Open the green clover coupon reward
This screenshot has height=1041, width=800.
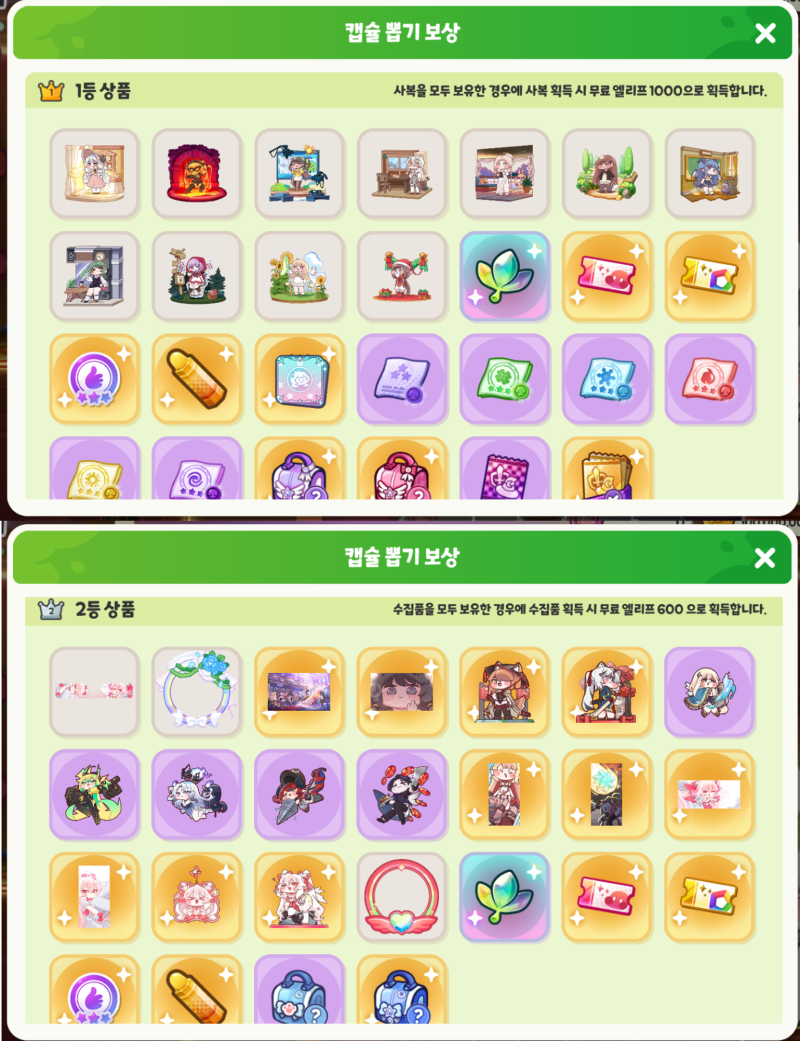point(505,379)
